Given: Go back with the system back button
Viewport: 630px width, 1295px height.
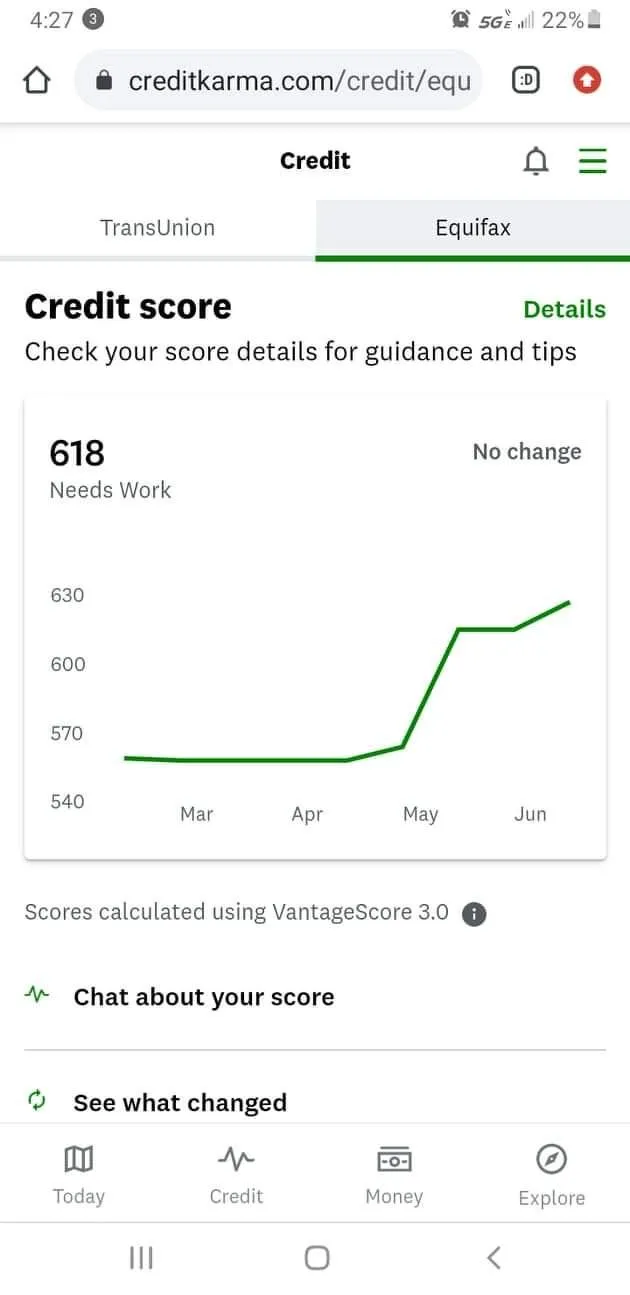Looking at the screenshot, I should (x=493, y=1257).
